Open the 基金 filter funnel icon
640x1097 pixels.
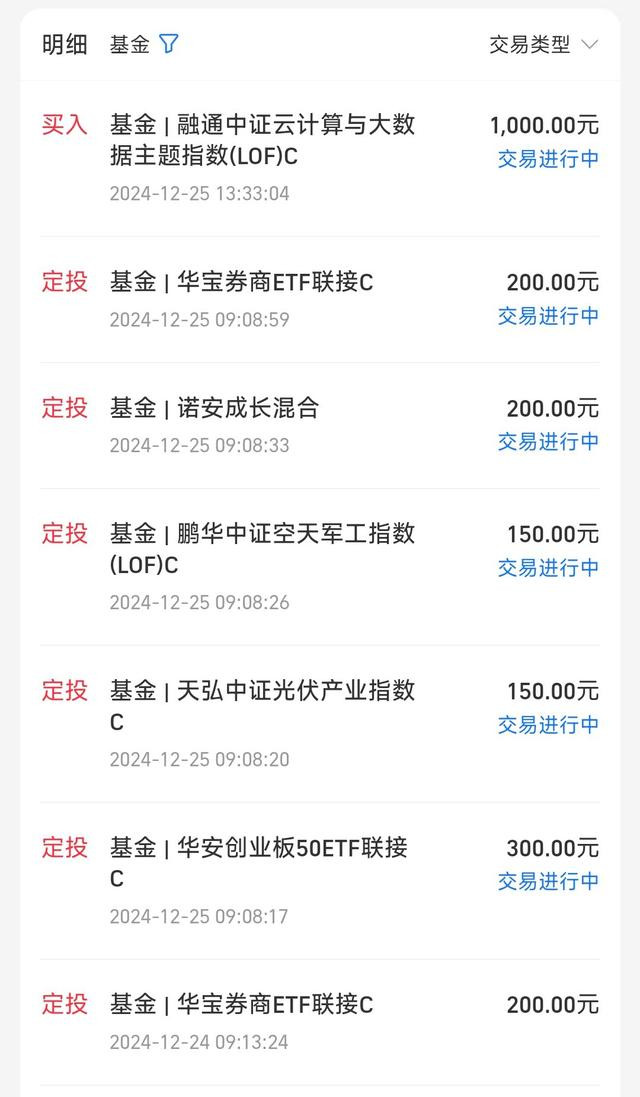pos(169,44)
